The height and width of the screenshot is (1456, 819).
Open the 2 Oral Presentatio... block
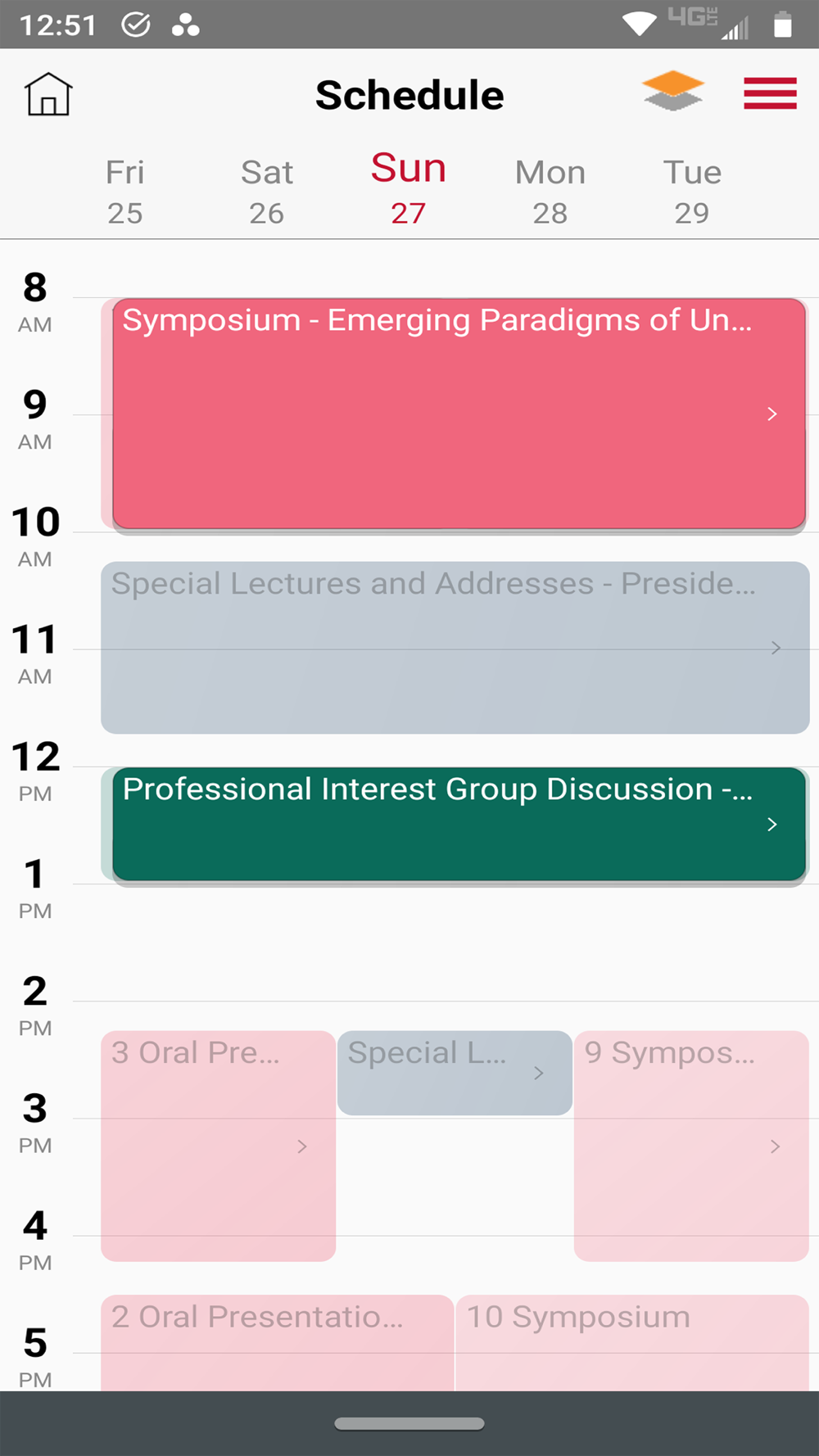(277, 1343)
